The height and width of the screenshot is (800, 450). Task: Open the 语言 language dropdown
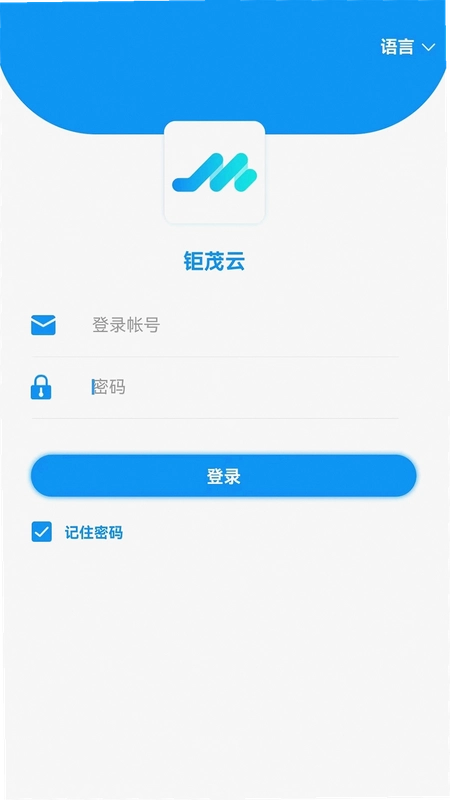tap(408, 47)
